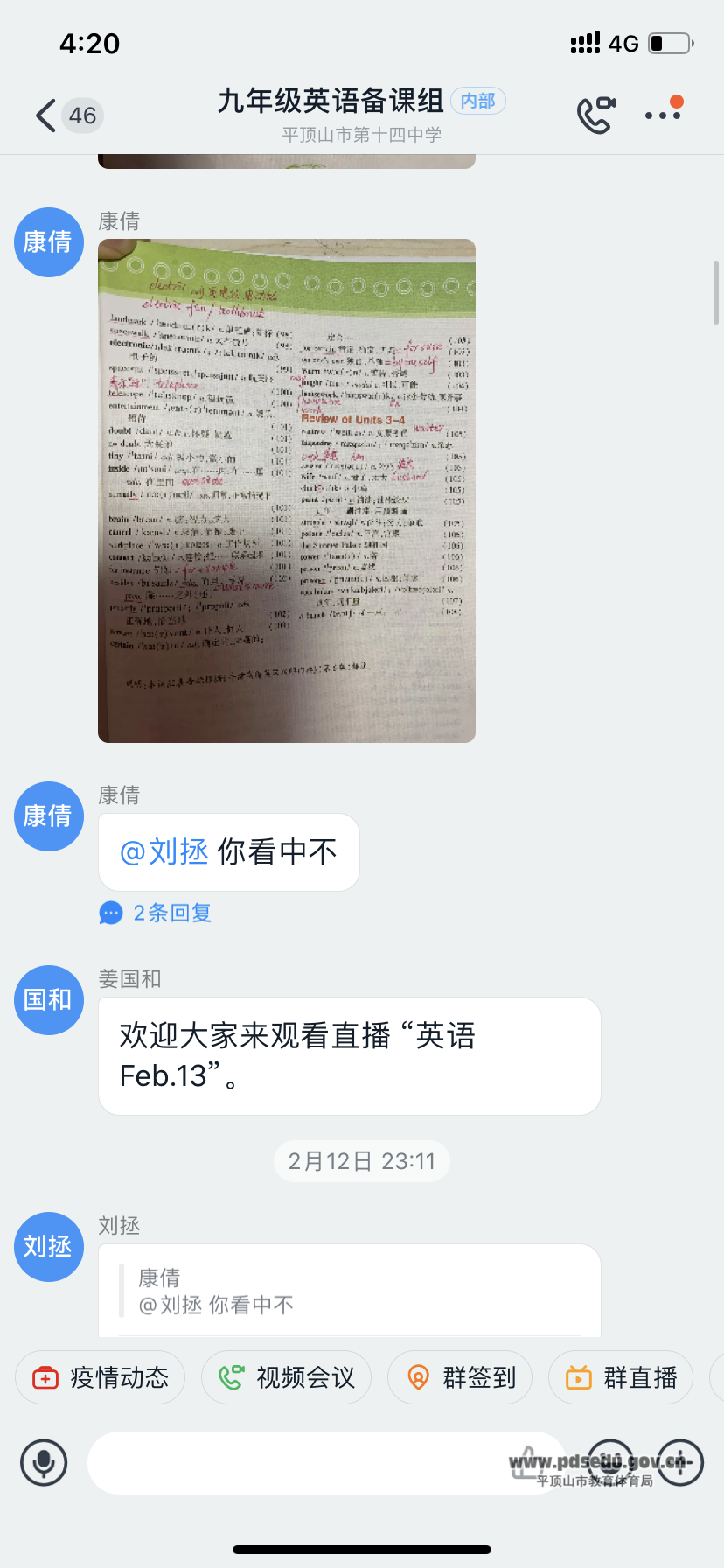Image resolution: width=724 pixels, height=1568 pixels.
Task: Open 刘拯's profile avatar
Action: pos(49,1247)
